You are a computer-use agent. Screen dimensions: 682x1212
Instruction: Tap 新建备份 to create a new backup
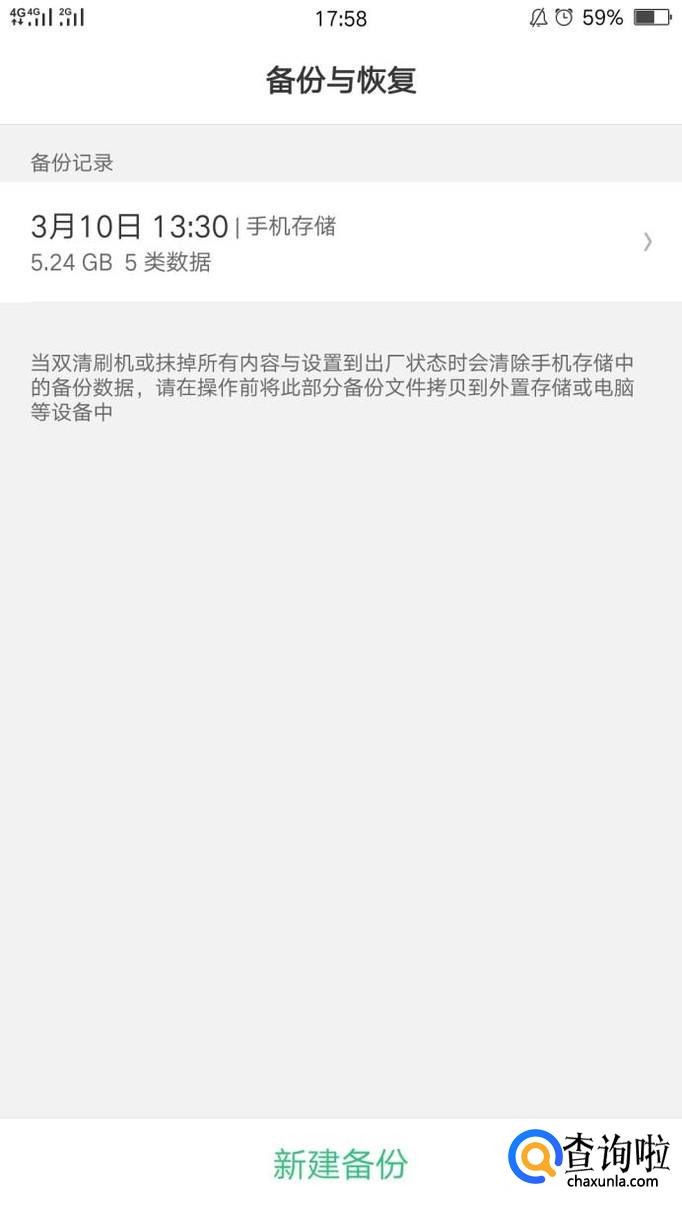click(341, 1164)
